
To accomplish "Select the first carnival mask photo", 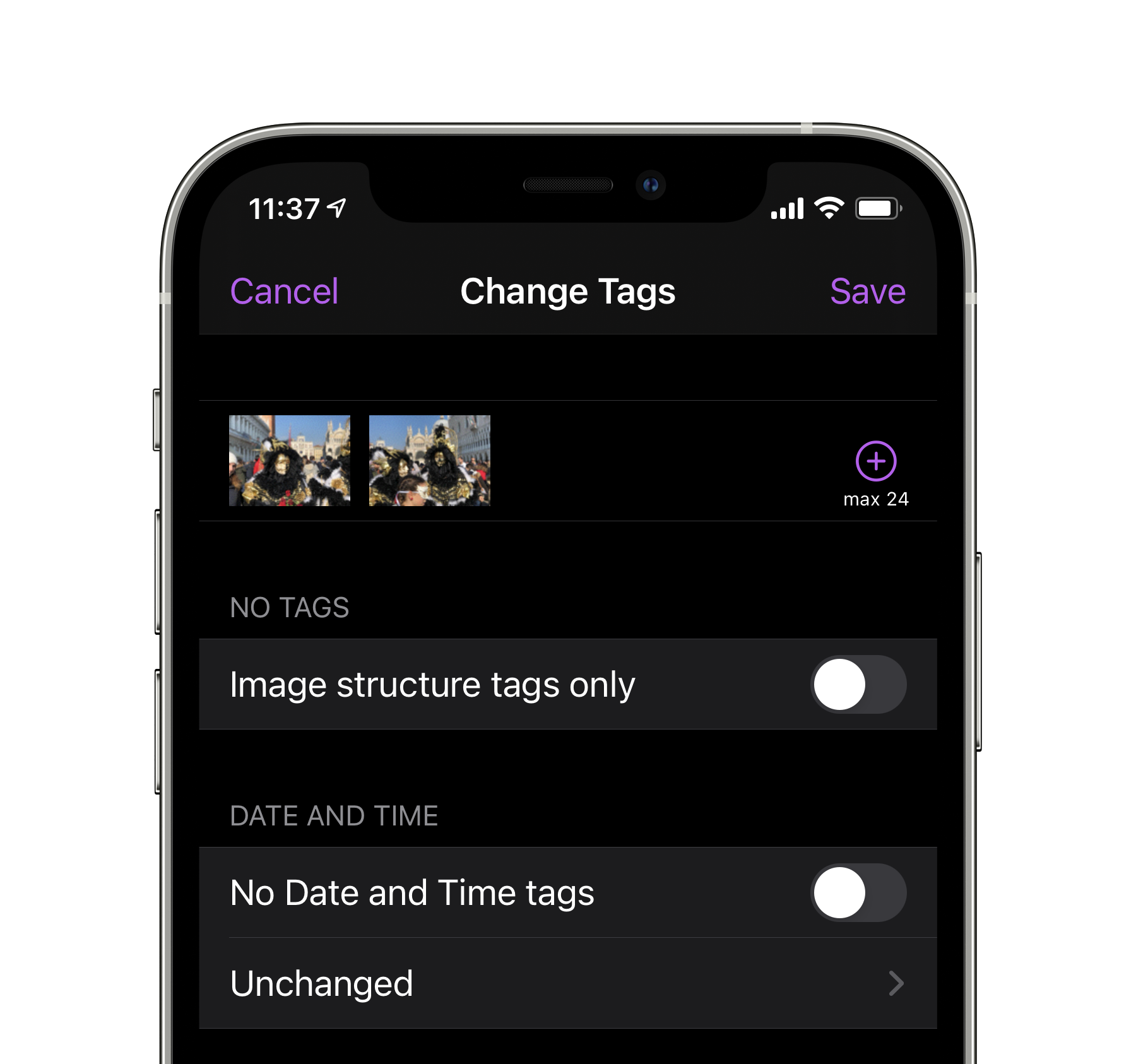I will point(289,461).
